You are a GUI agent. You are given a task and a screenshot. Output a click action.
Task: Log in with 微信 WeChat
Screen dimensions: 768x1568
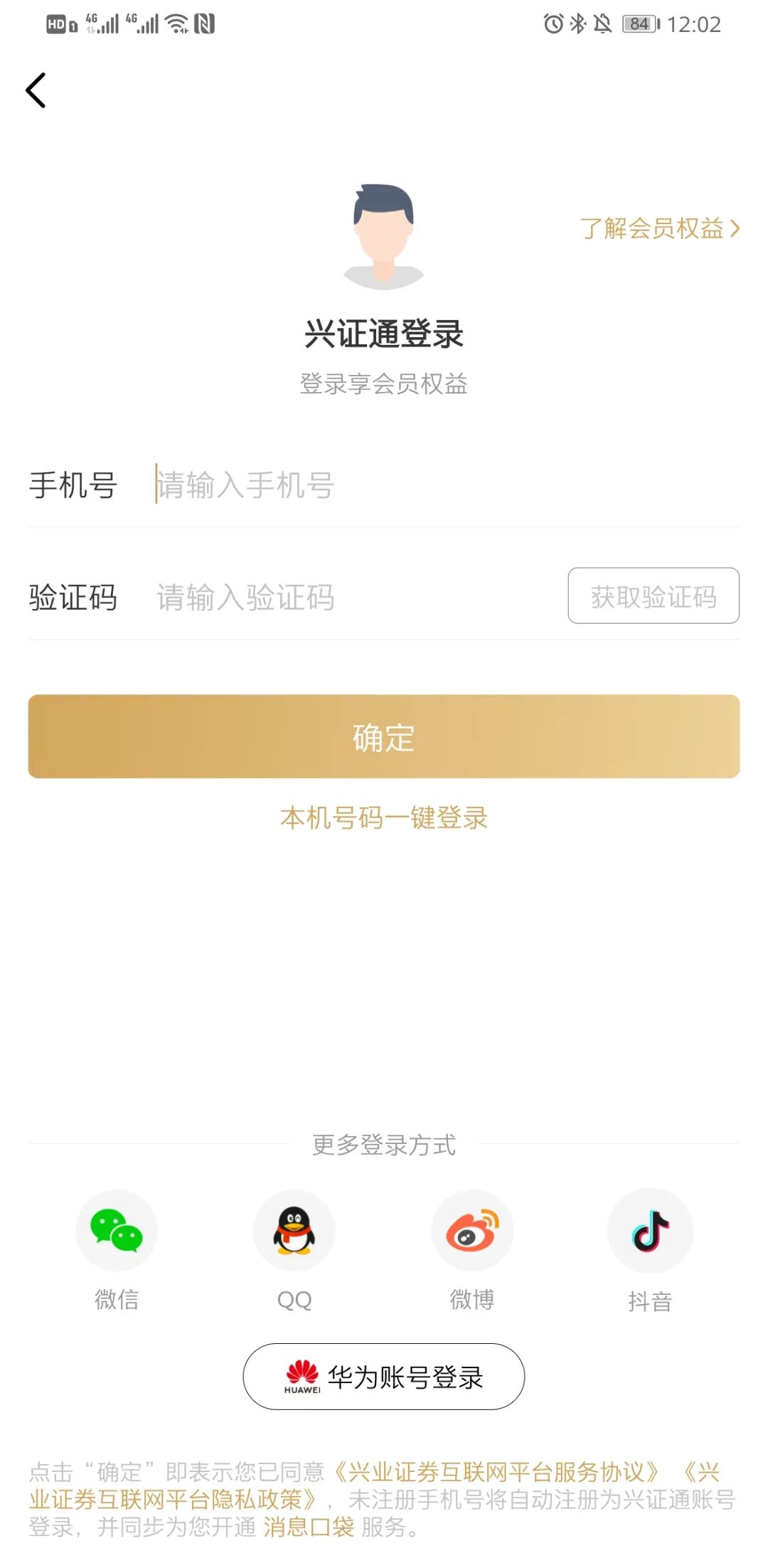pos(117,1231)
